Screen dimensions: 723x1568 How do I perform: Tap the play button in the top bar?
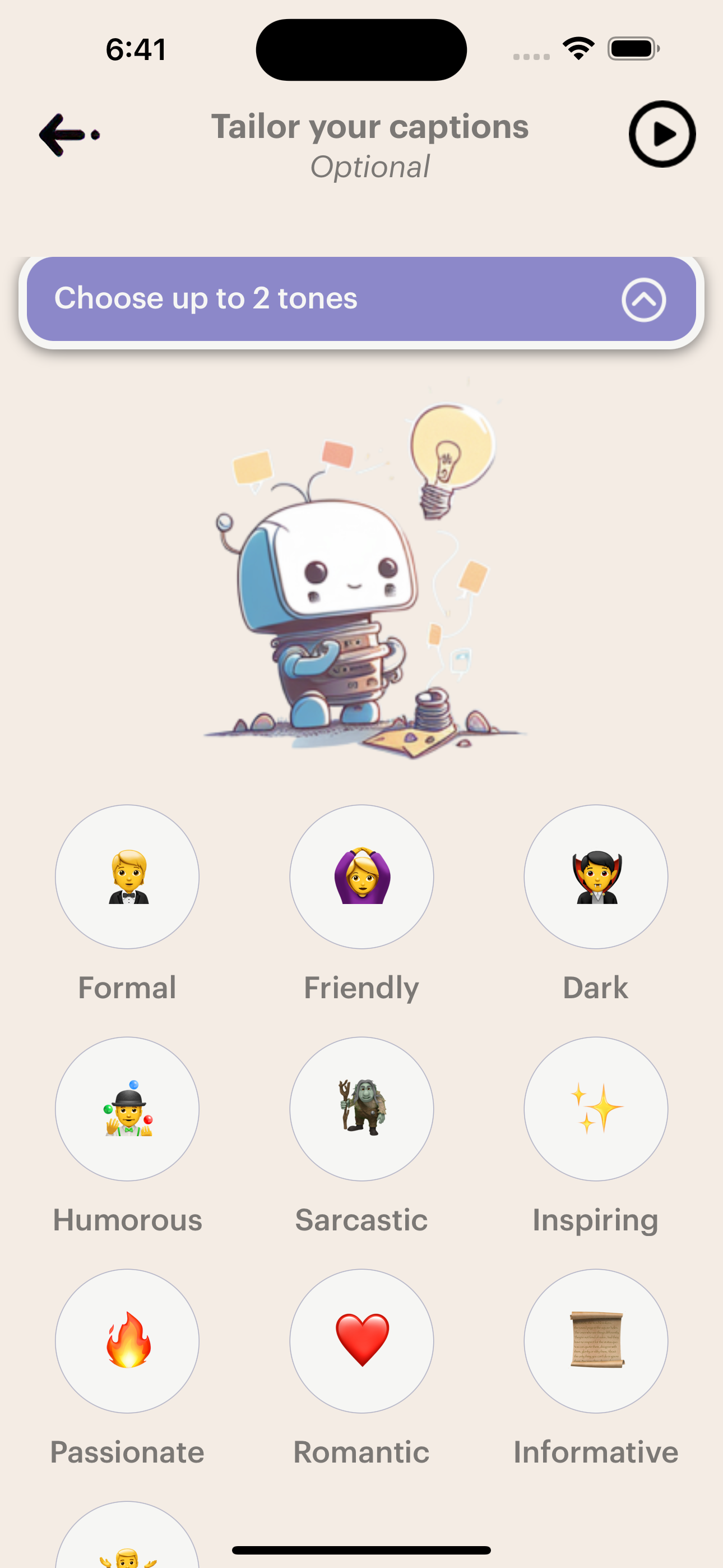[661, 135]
